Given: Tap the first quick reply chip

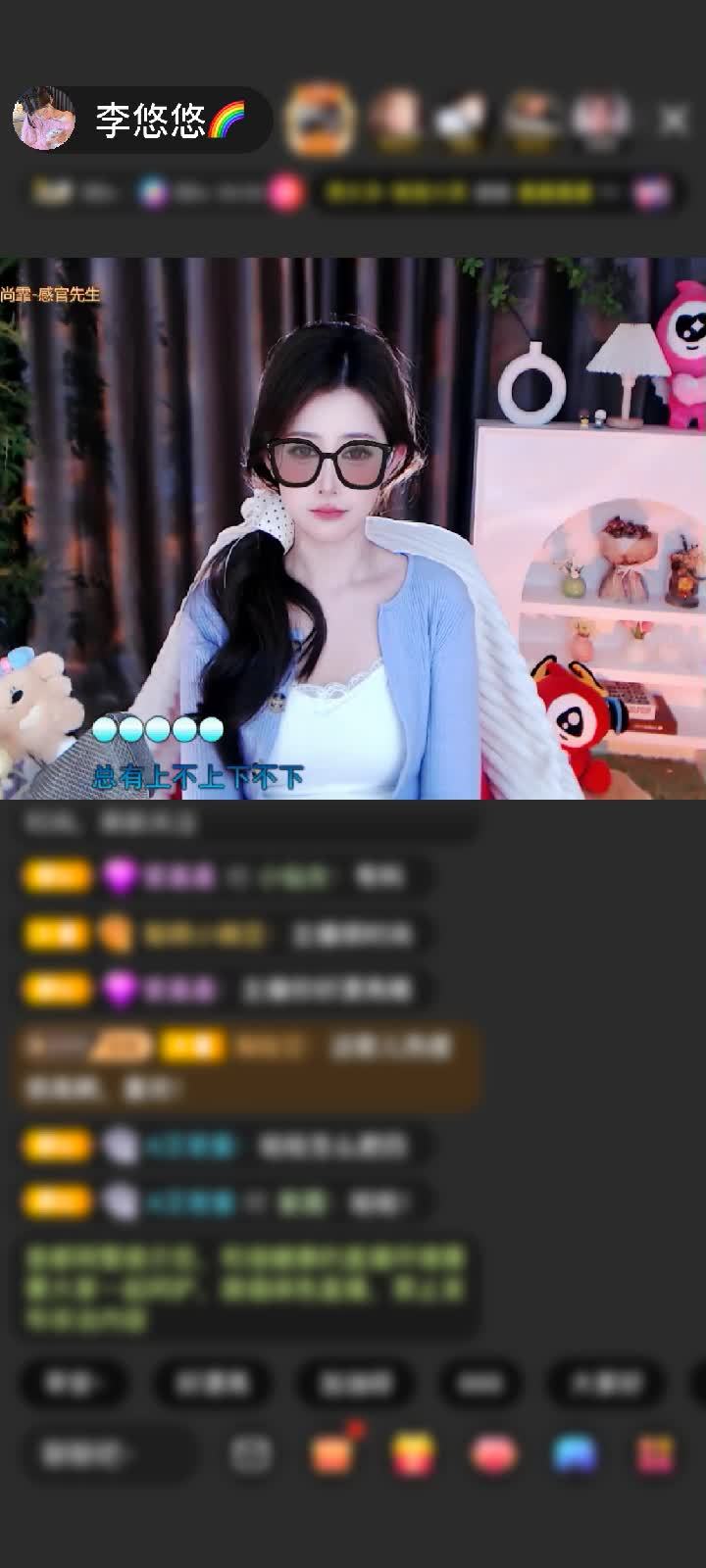Looking at the screenshot, I should tap(73, 1383).
